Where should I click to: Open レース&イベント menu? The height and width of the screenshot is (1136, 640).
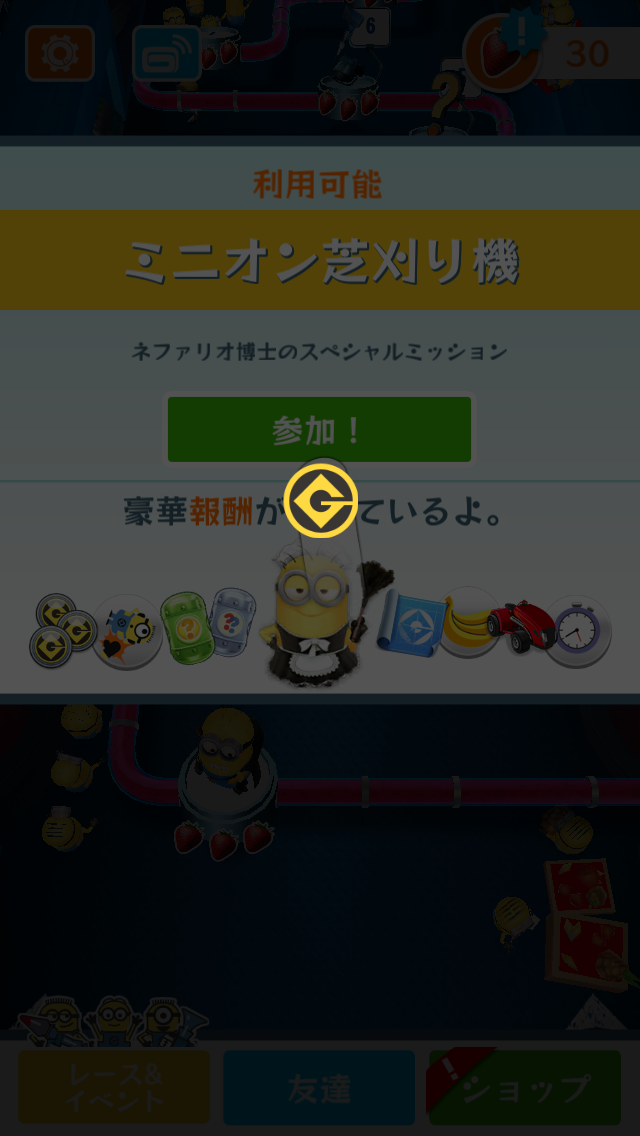114,1088
